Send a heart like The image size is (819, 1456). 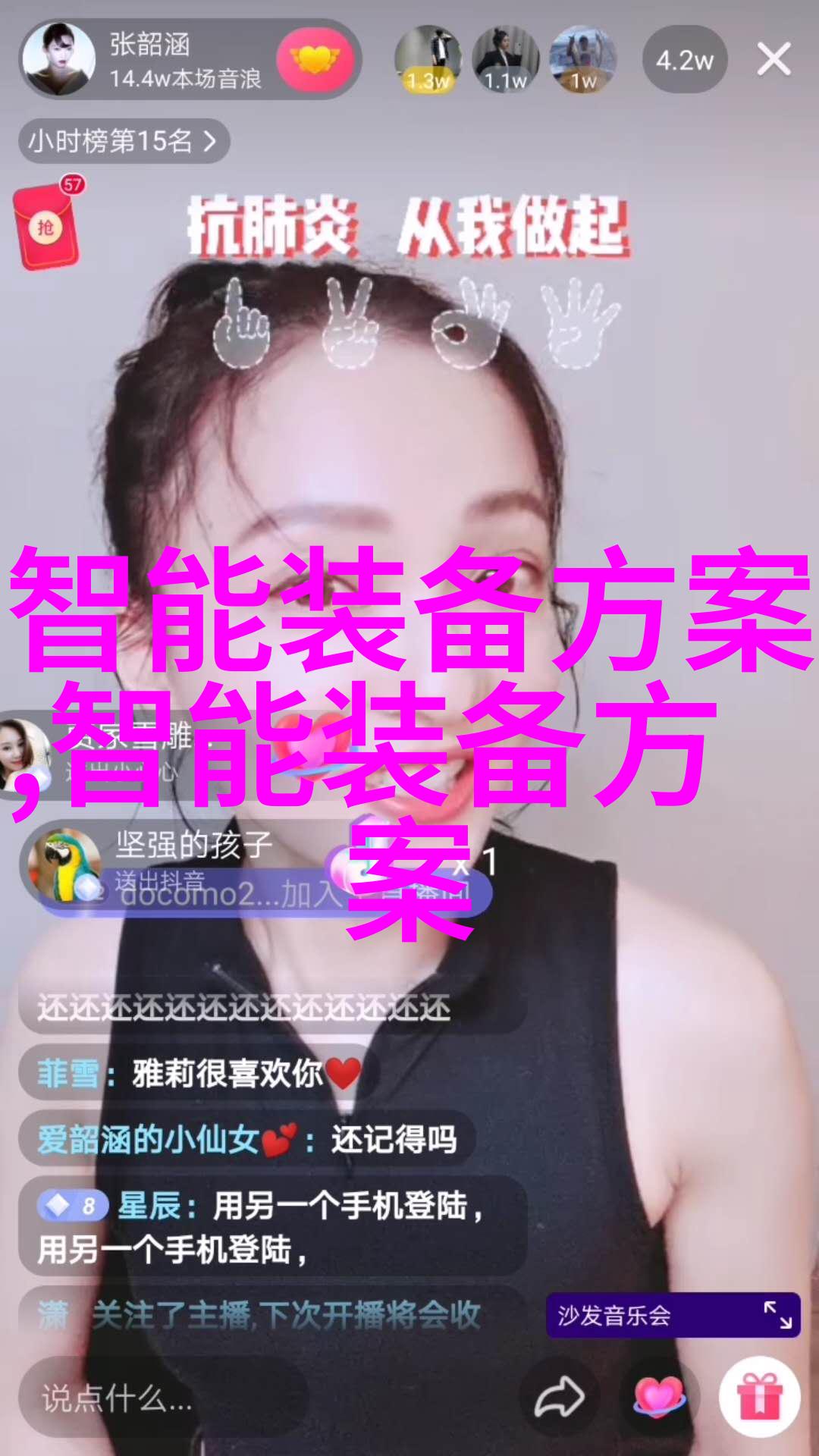click(x=658, y=1398)
